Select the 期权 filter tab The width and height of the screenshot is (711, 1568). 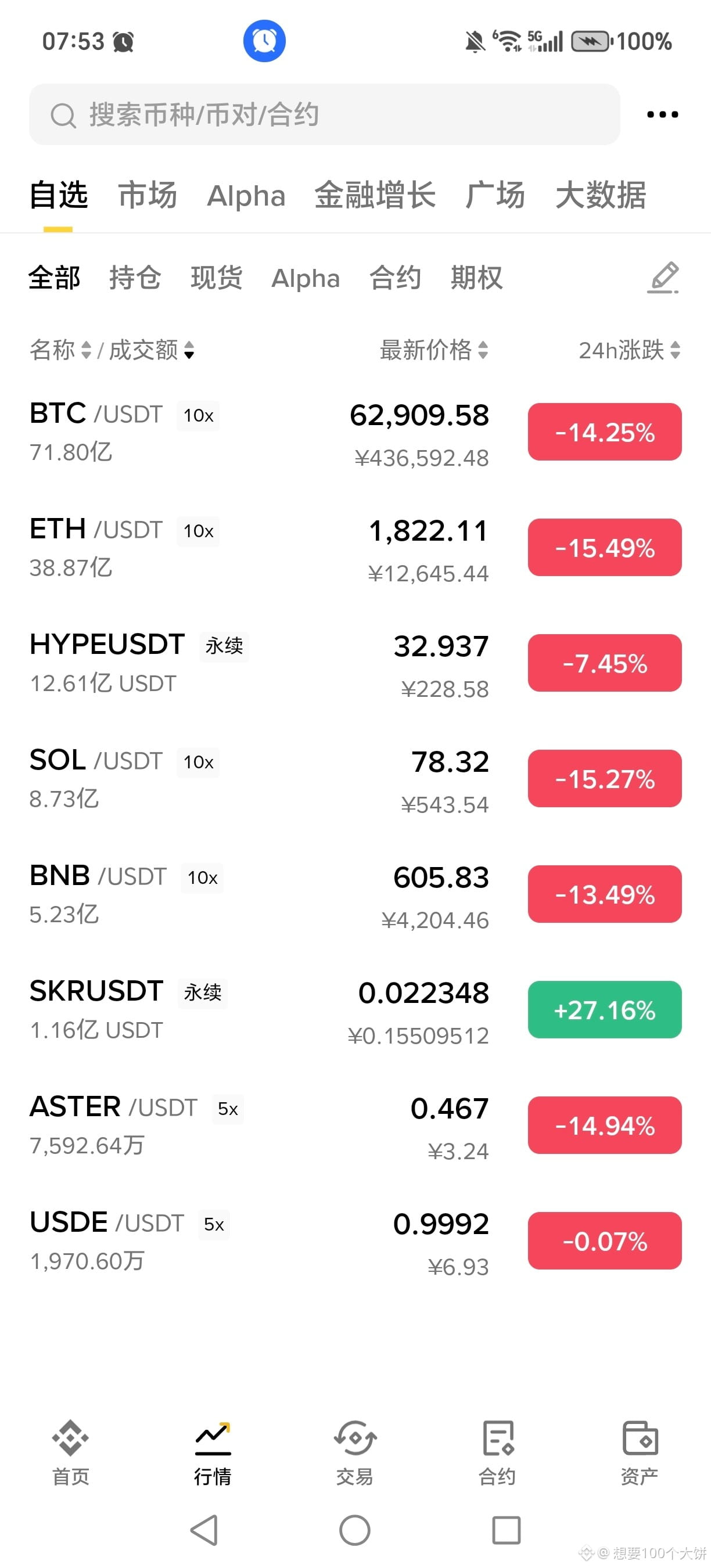coord(477,278)
